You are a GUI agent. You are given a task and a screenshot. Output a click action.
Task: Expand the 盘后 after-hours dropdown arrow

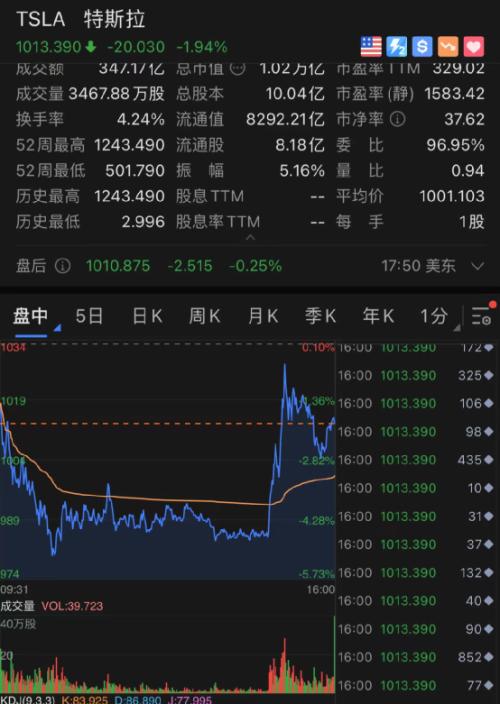tap(478, 266)
